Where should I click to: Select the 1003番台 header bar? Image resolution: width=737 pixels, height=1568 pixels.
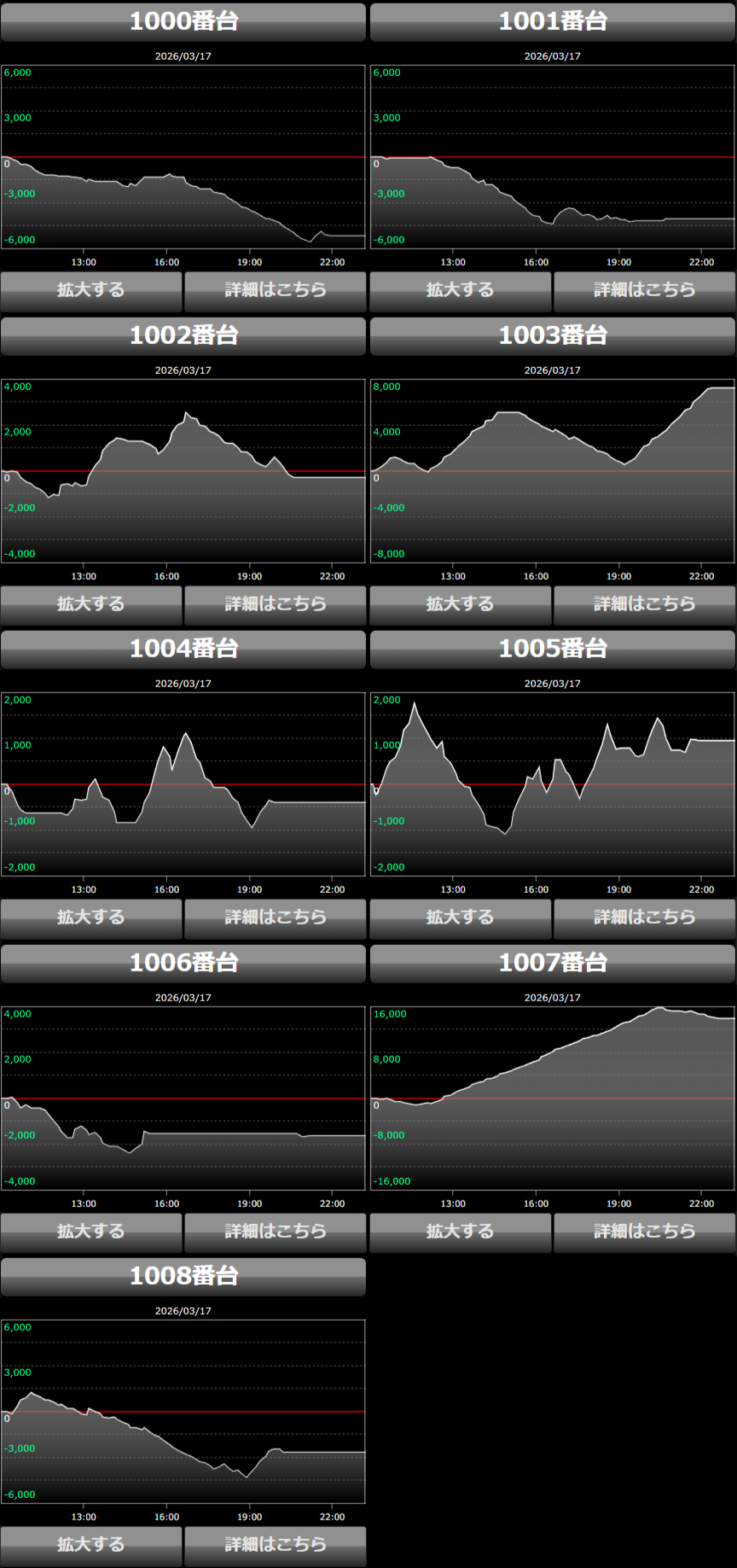point(553,335)
